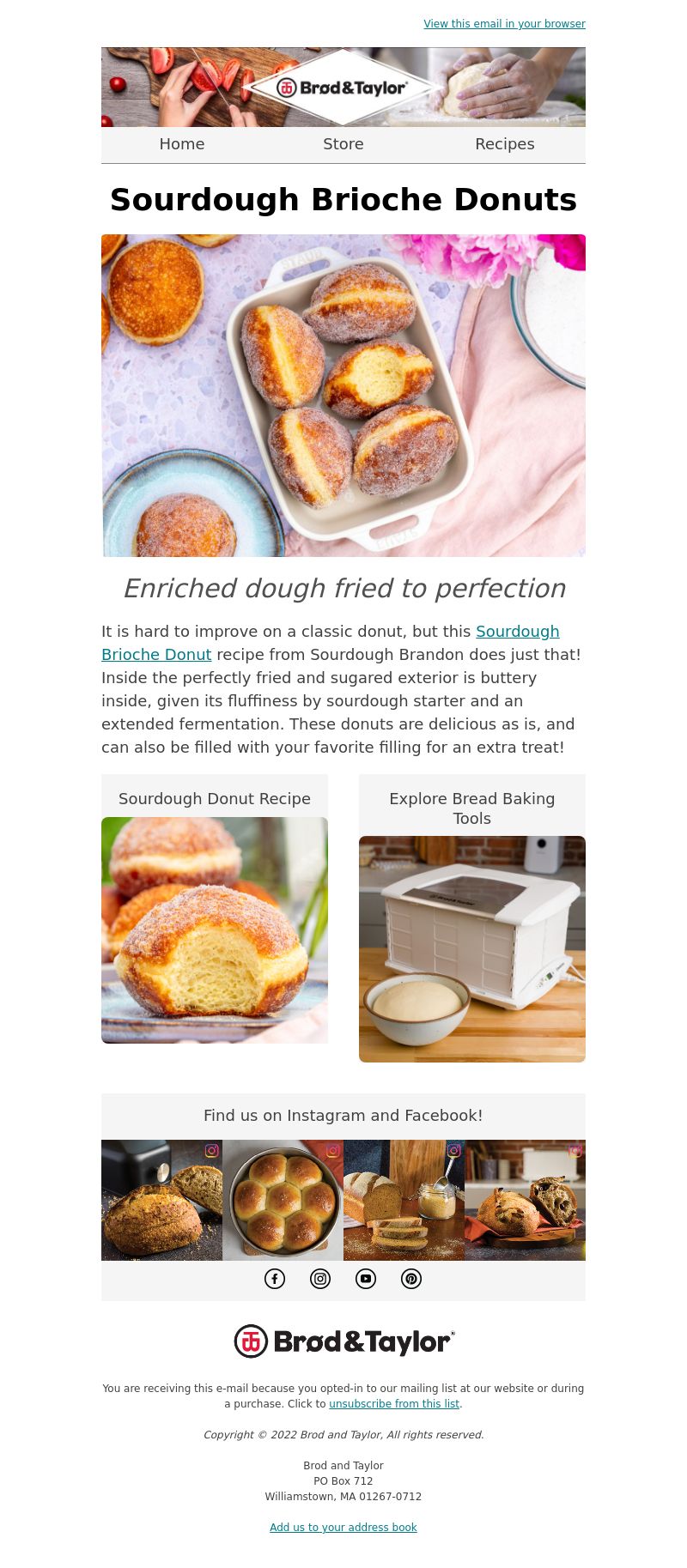Open the Sourdough Donut Recipe card
Viewport: 687px width, 1568px height.
(215, 909)
